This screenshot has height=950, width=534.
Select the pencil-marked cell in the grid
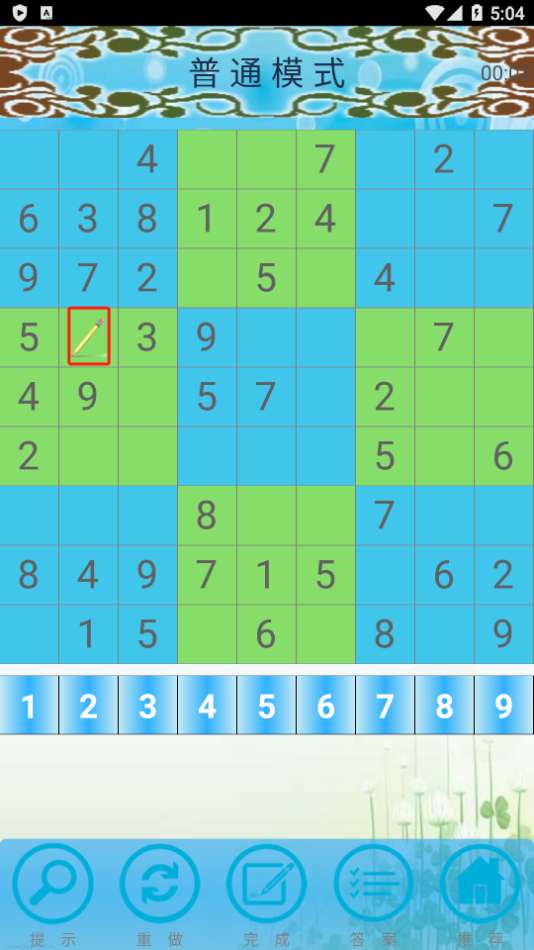pyautogui.click(x=88, y=337)
